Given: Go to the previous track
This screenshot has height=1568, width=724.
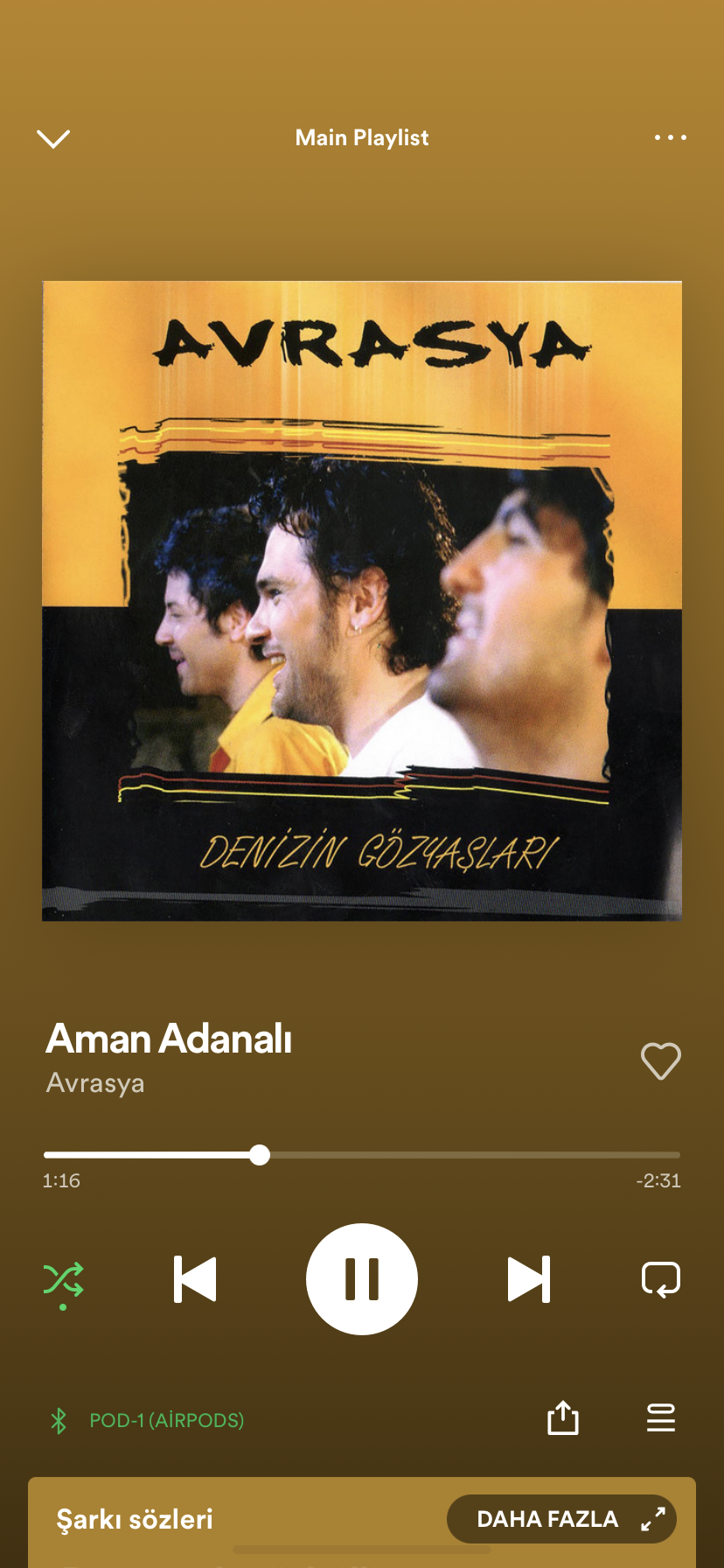Looking at the screenshot, I should (195, 1279).
